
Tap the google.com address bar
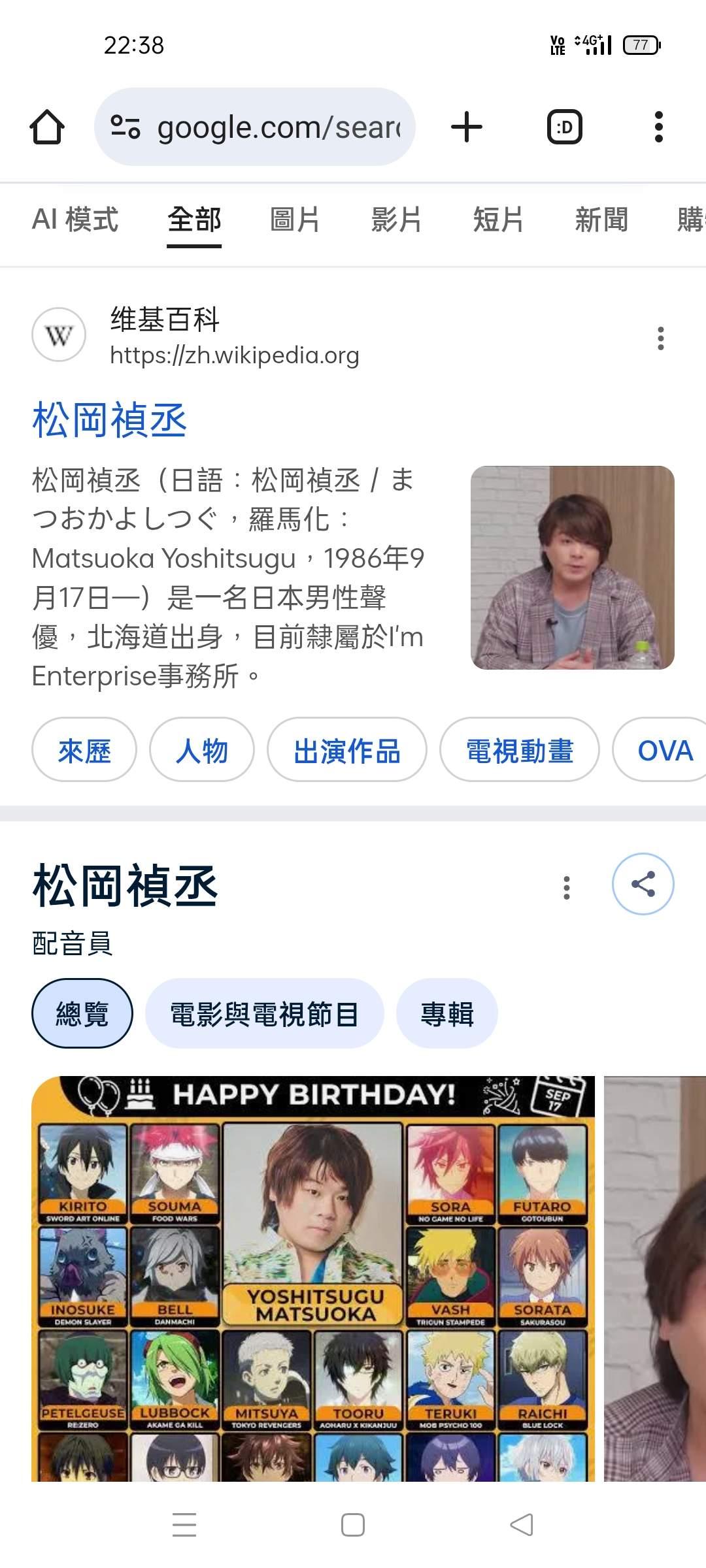pos(255,127)
